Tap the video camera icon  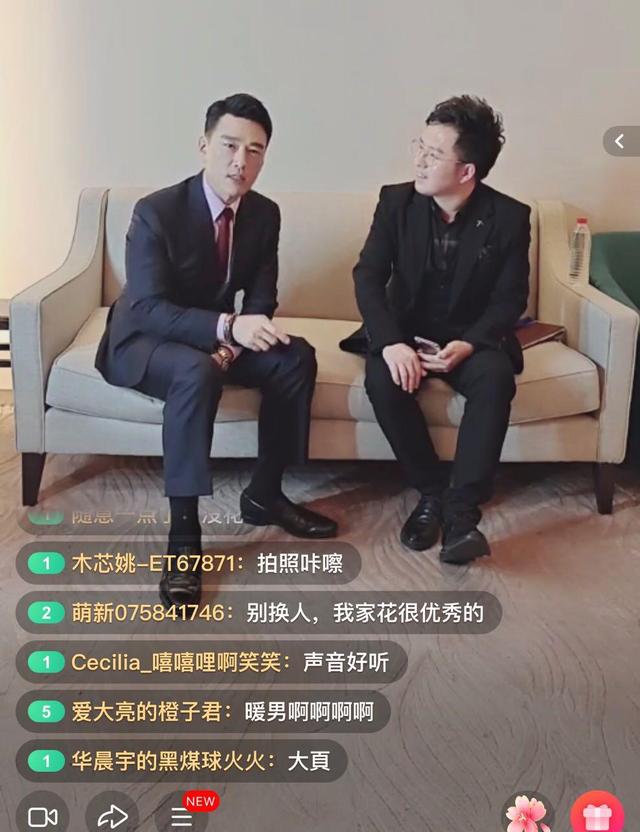(x=42, y=814)
